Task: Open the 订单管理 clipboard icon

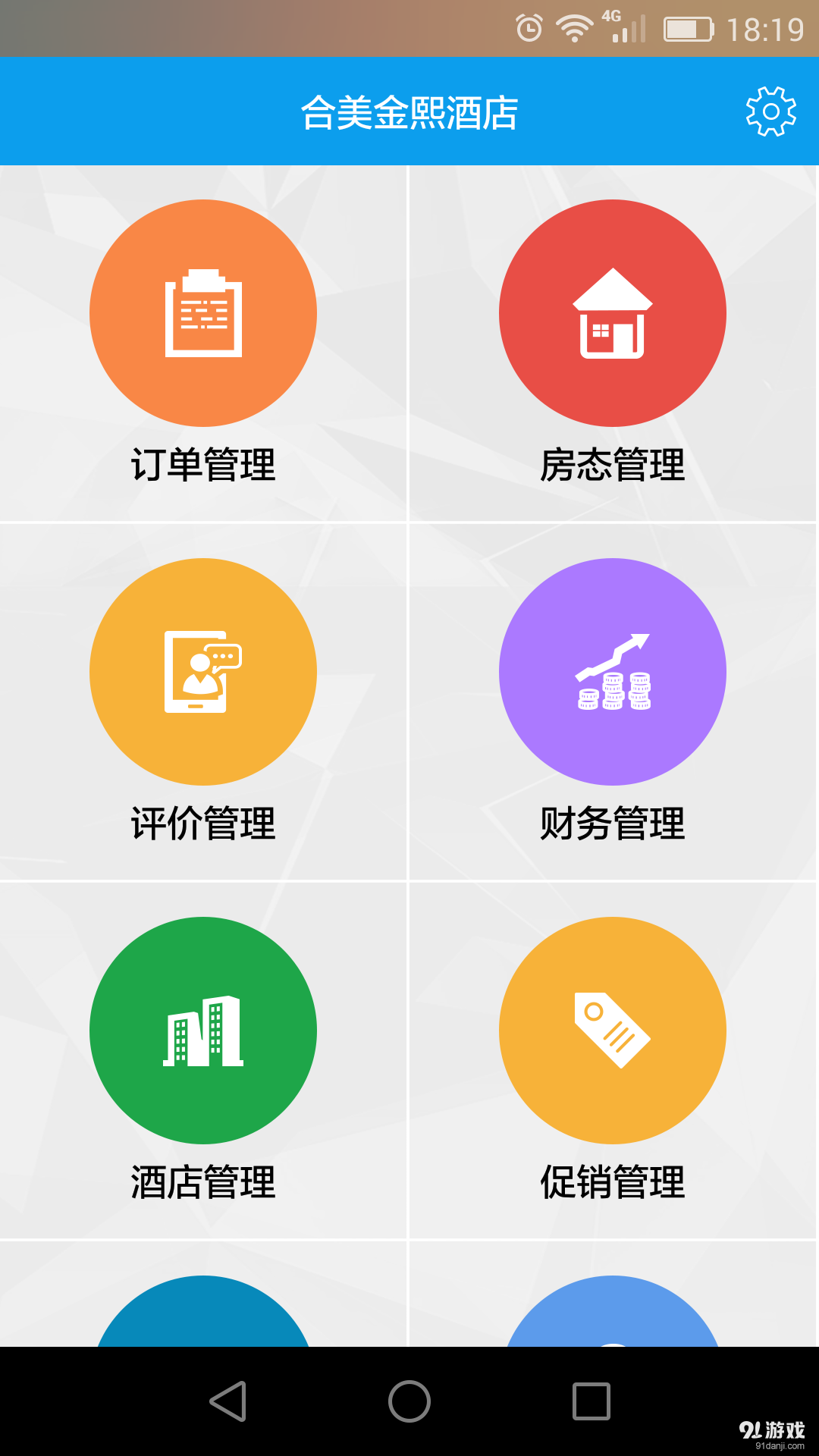Action: pos(203,314)
